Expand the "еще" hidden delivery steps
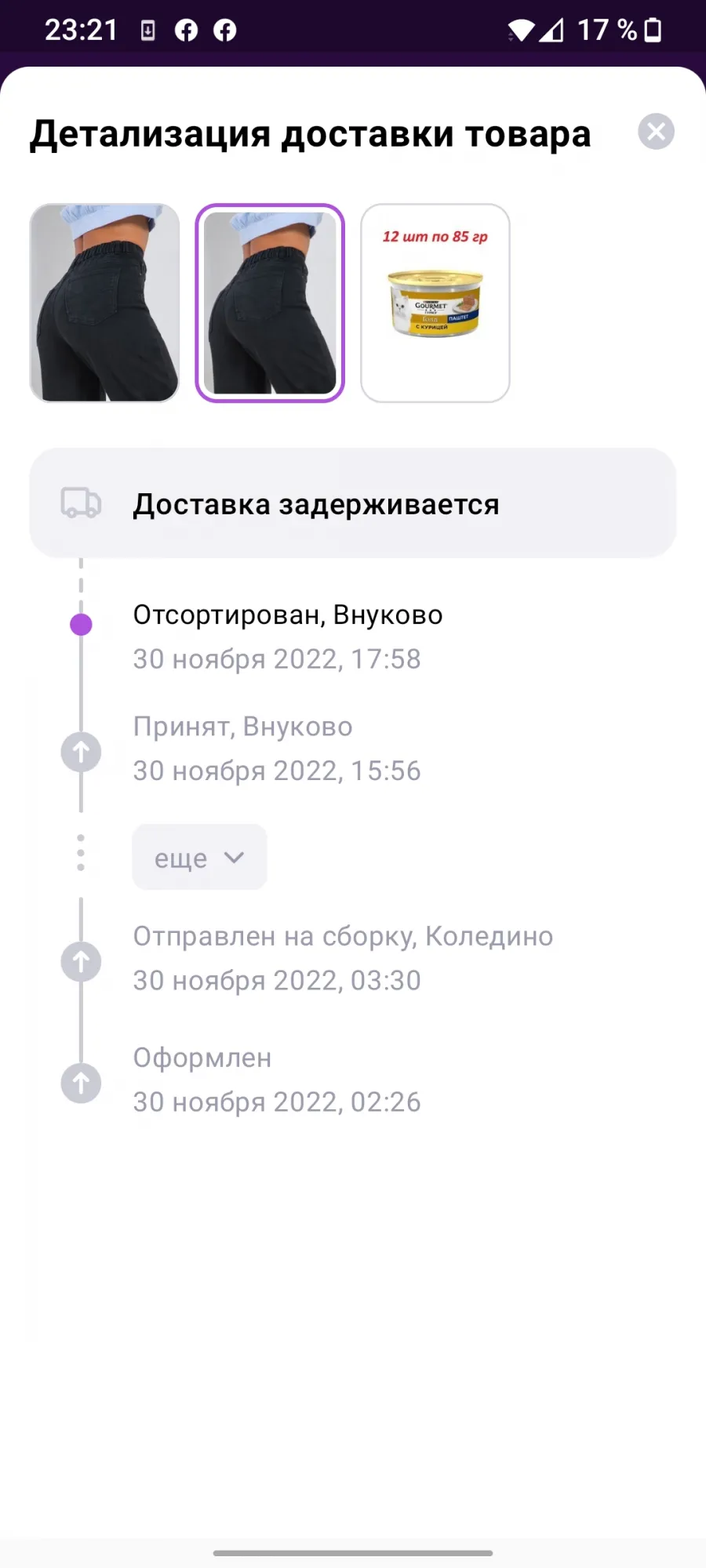706x1568 pixels. coord(199,857)
